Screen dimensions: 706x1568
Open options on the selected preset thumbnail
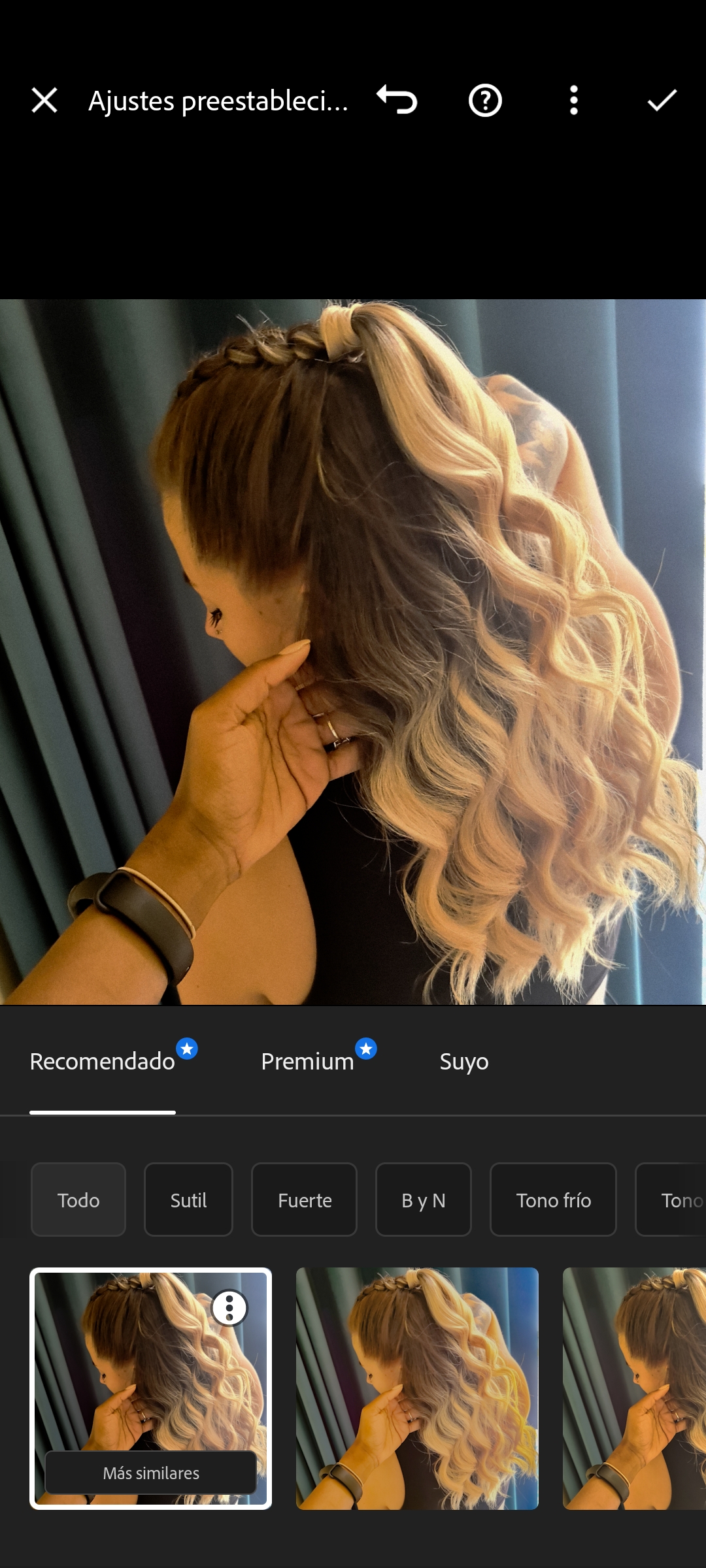(229, 1308)
